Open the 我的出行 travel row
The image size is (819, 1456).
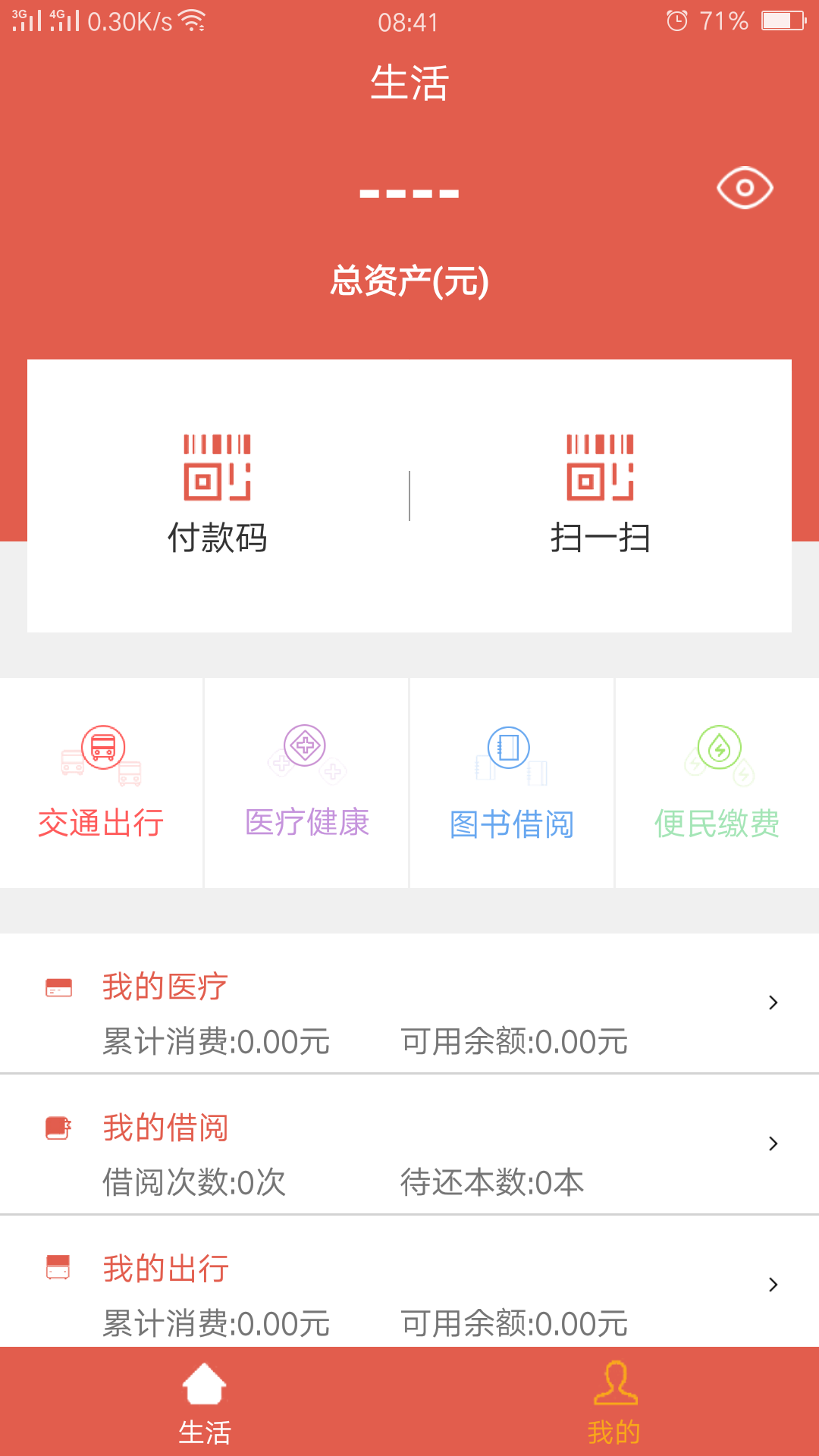409,1282
